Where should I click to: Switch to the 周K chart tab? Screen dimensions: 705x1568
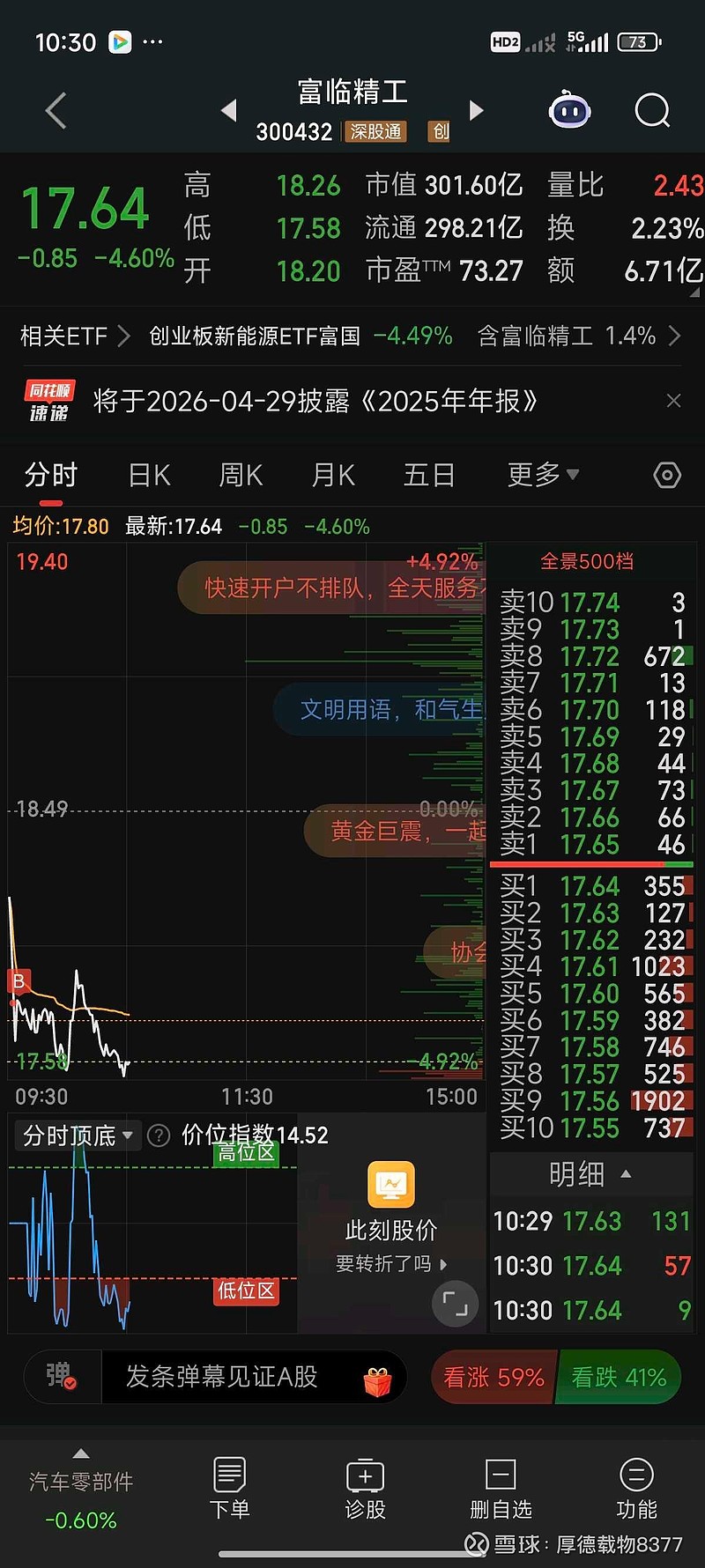click(x=241, y=476)
